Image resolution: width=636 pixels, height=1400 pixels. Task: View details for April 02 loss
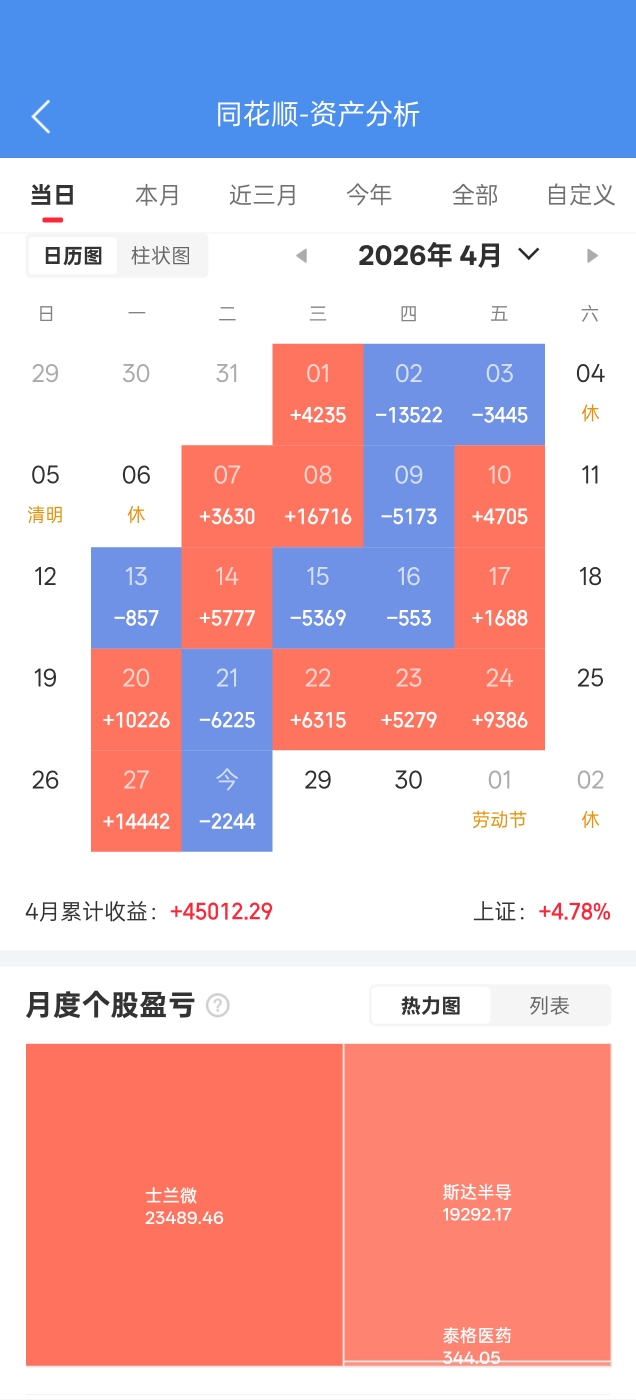click(408, 394)
